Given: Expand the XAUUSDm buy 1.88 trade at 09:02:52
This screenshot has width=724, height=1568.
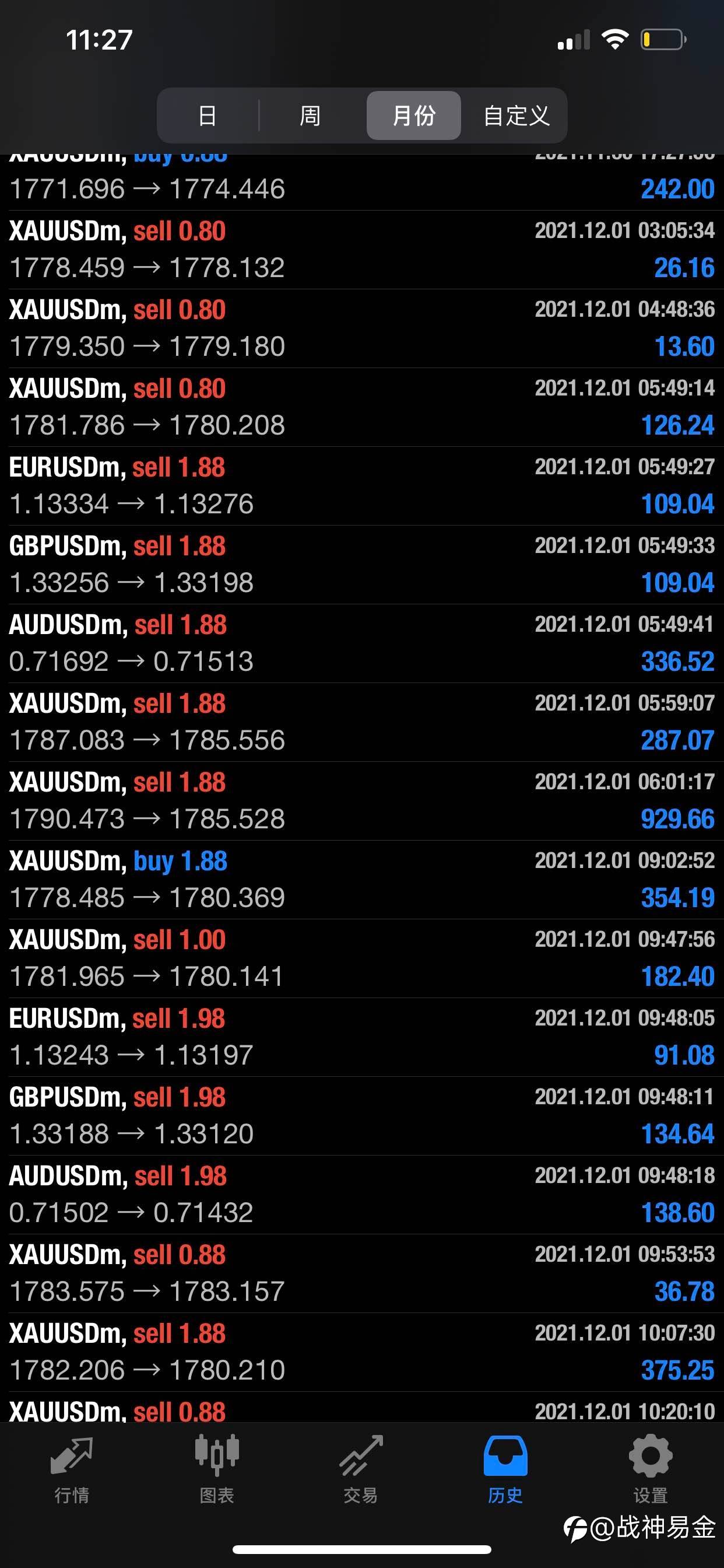Looking at the screenshot, I should click(x=362, y=880).
